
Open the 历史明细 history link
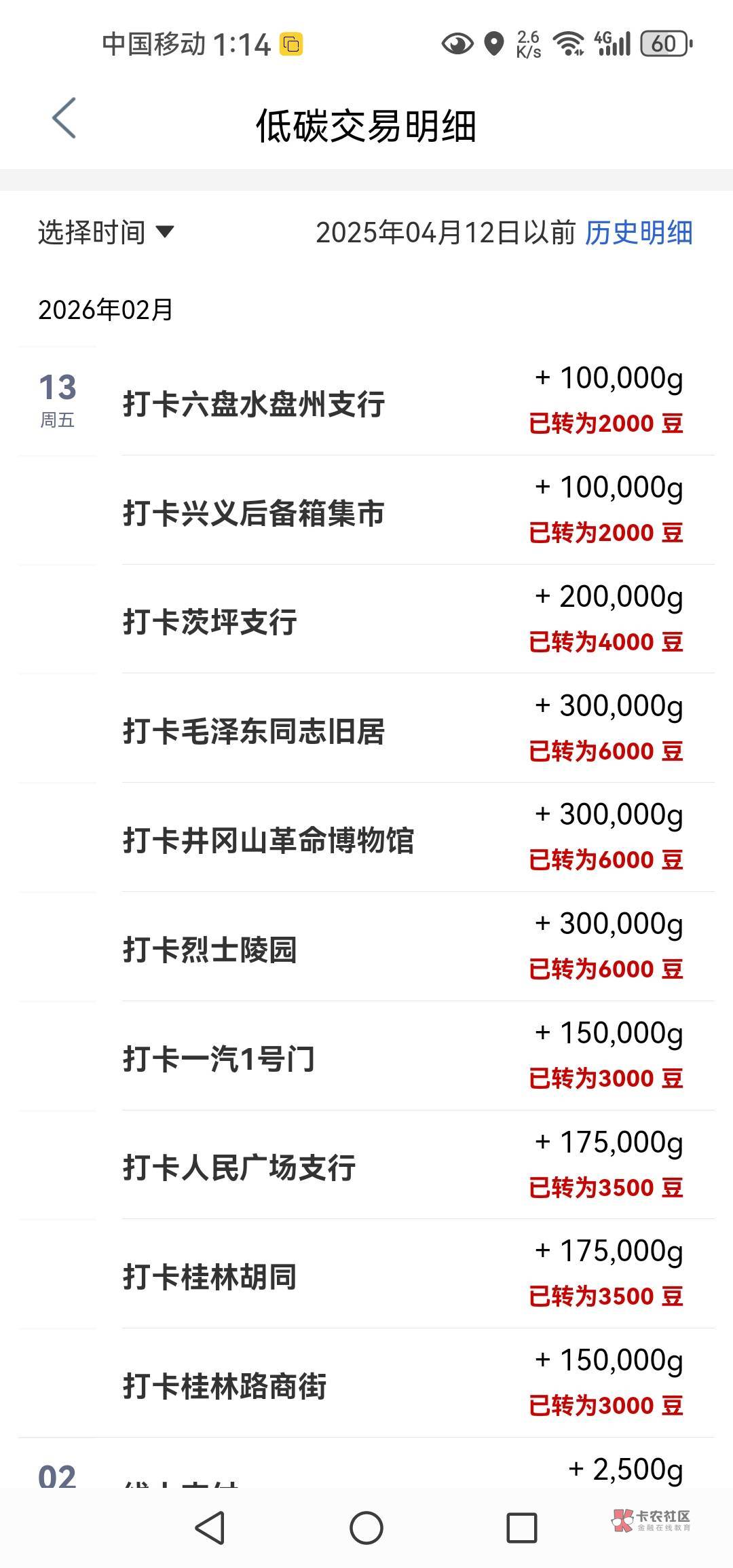(x=638, y=233)
